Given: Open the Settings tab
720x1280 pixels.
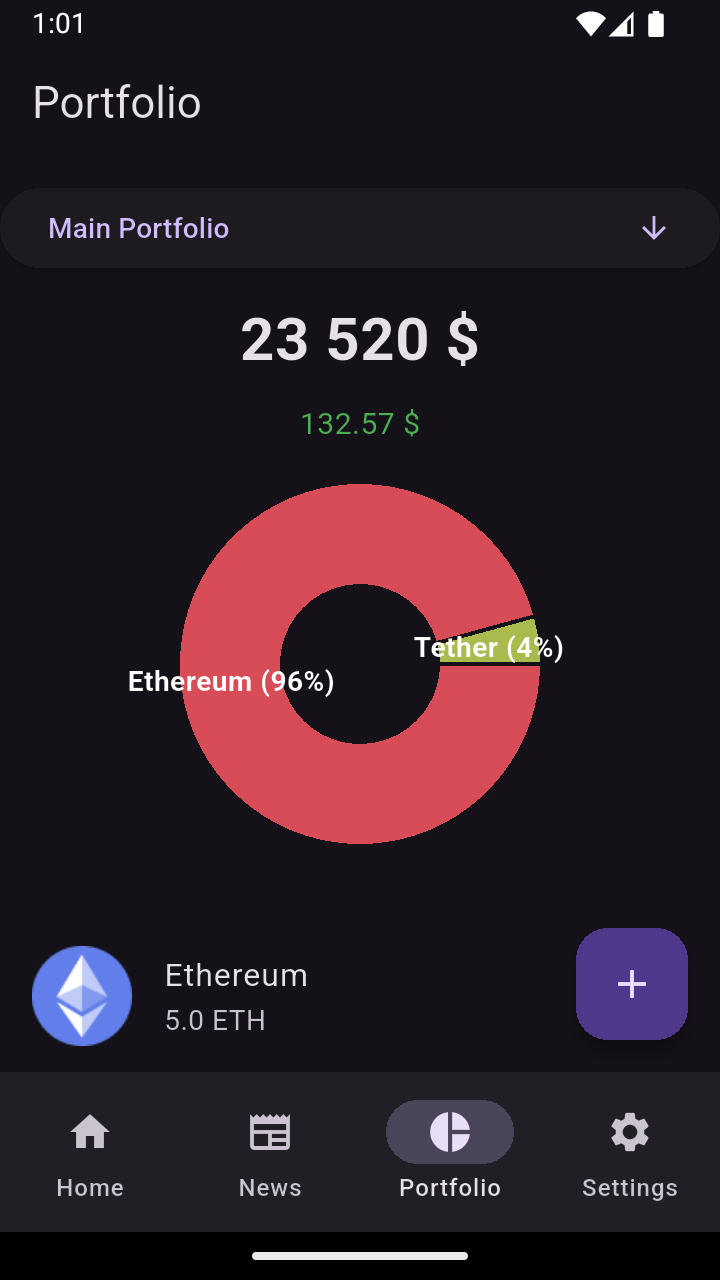Looking at the screenshot, I should coord(630,1152).
